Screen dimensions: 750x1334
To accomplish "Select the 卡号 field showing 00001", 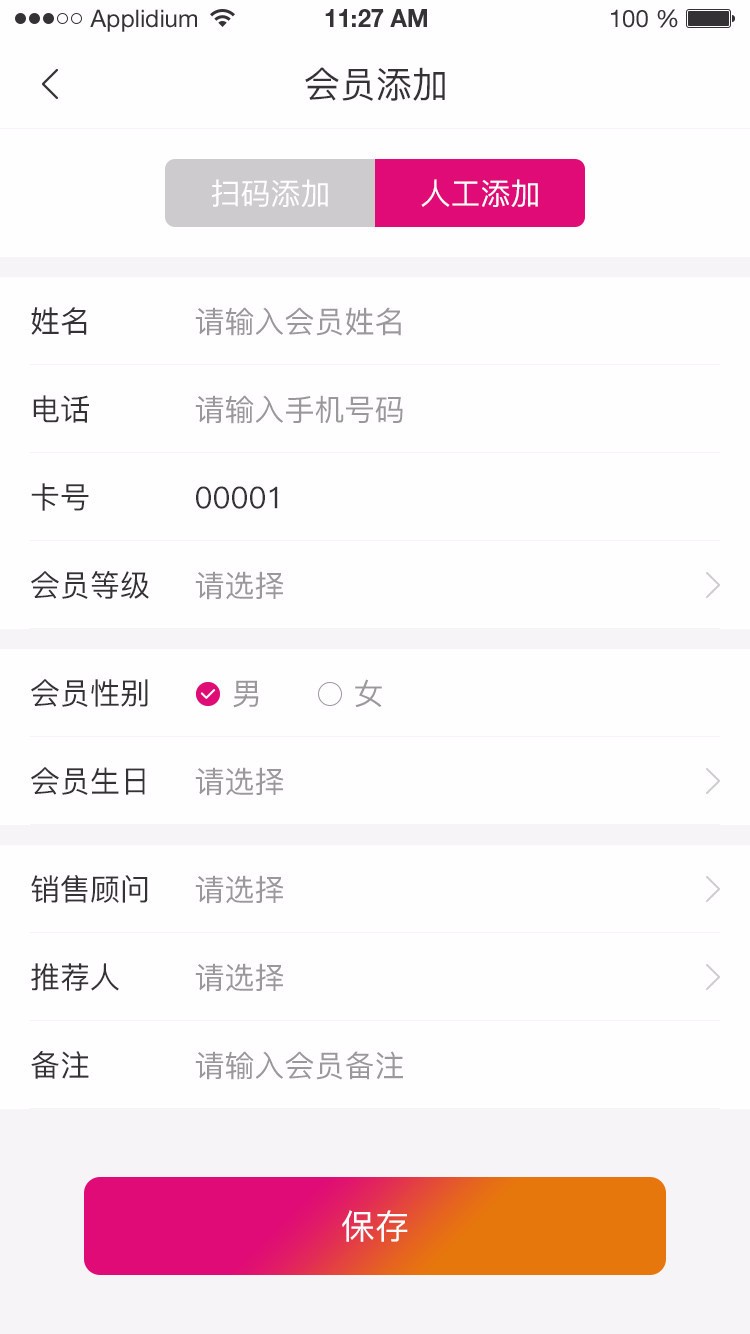I will point(400,497).
